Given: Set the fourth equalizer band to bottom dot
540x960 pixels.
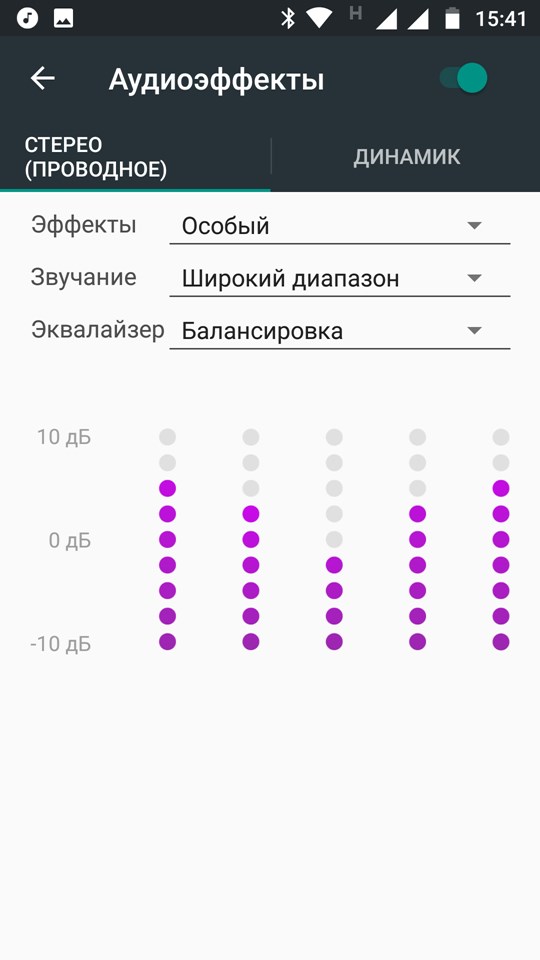Looking at the screenshot, I should pyautogui.click(x=418, y=642).
